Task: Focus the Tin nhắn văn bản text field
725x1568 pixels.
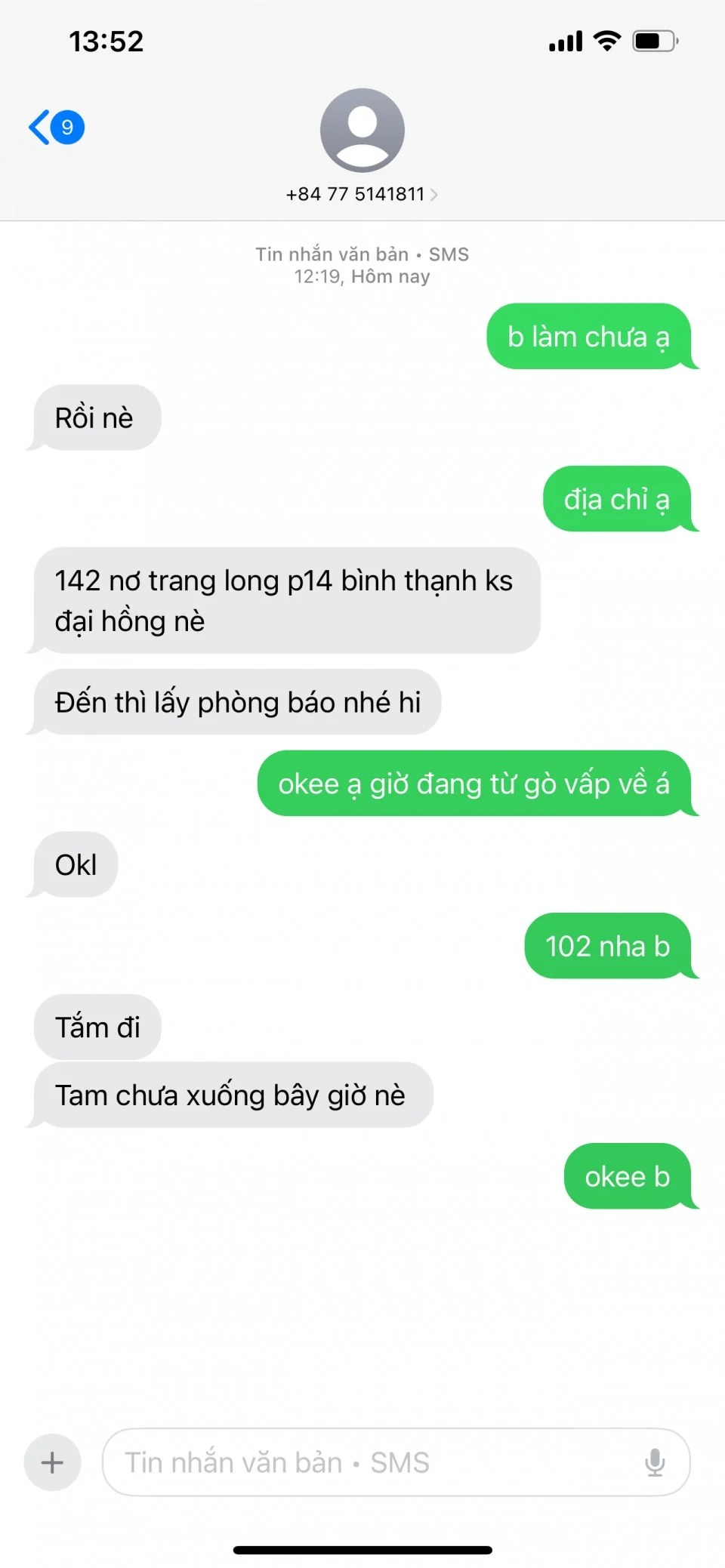Action: pos(370,1462)
